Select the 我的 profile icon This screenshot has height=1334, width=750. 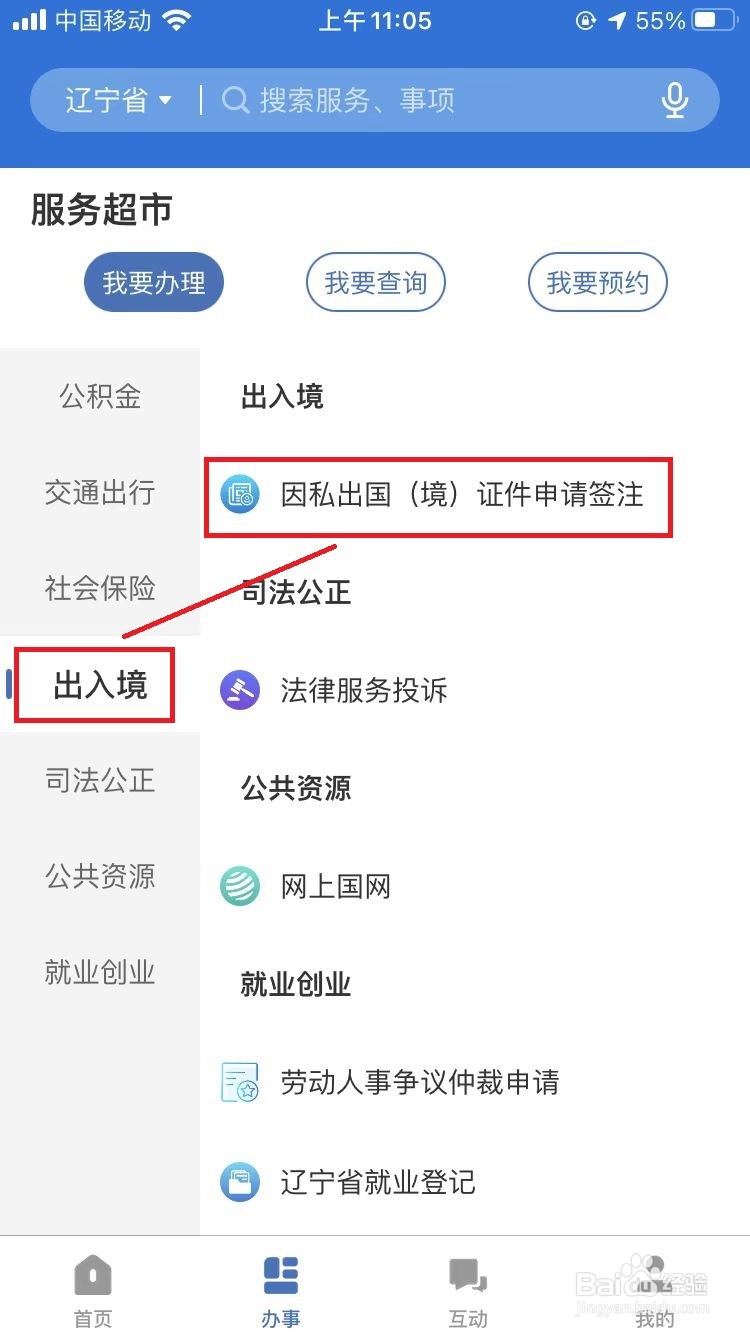point(654,1277)
